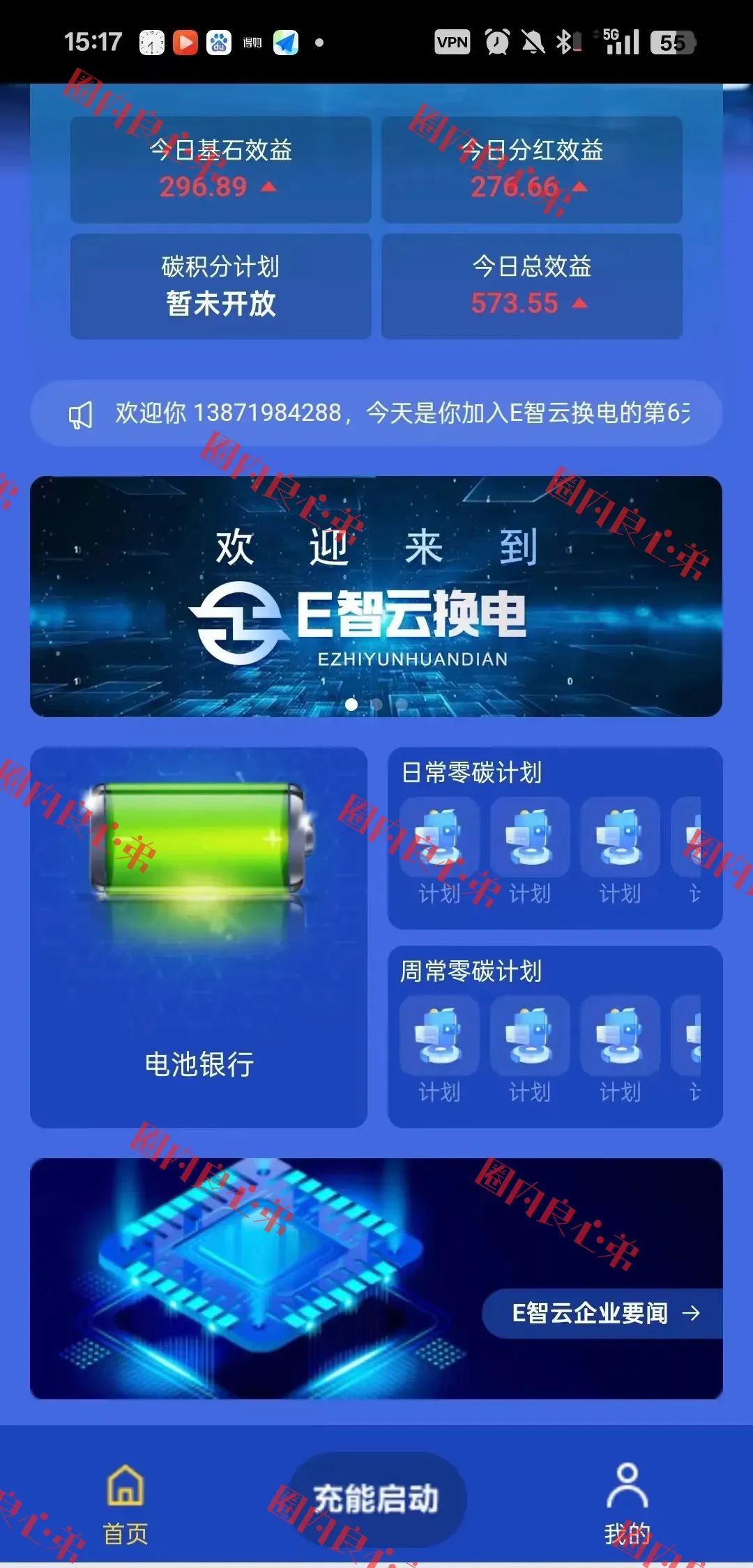Open the 电池银行 card
This screenshot has height=1568, width=753.
pos(199,937)
